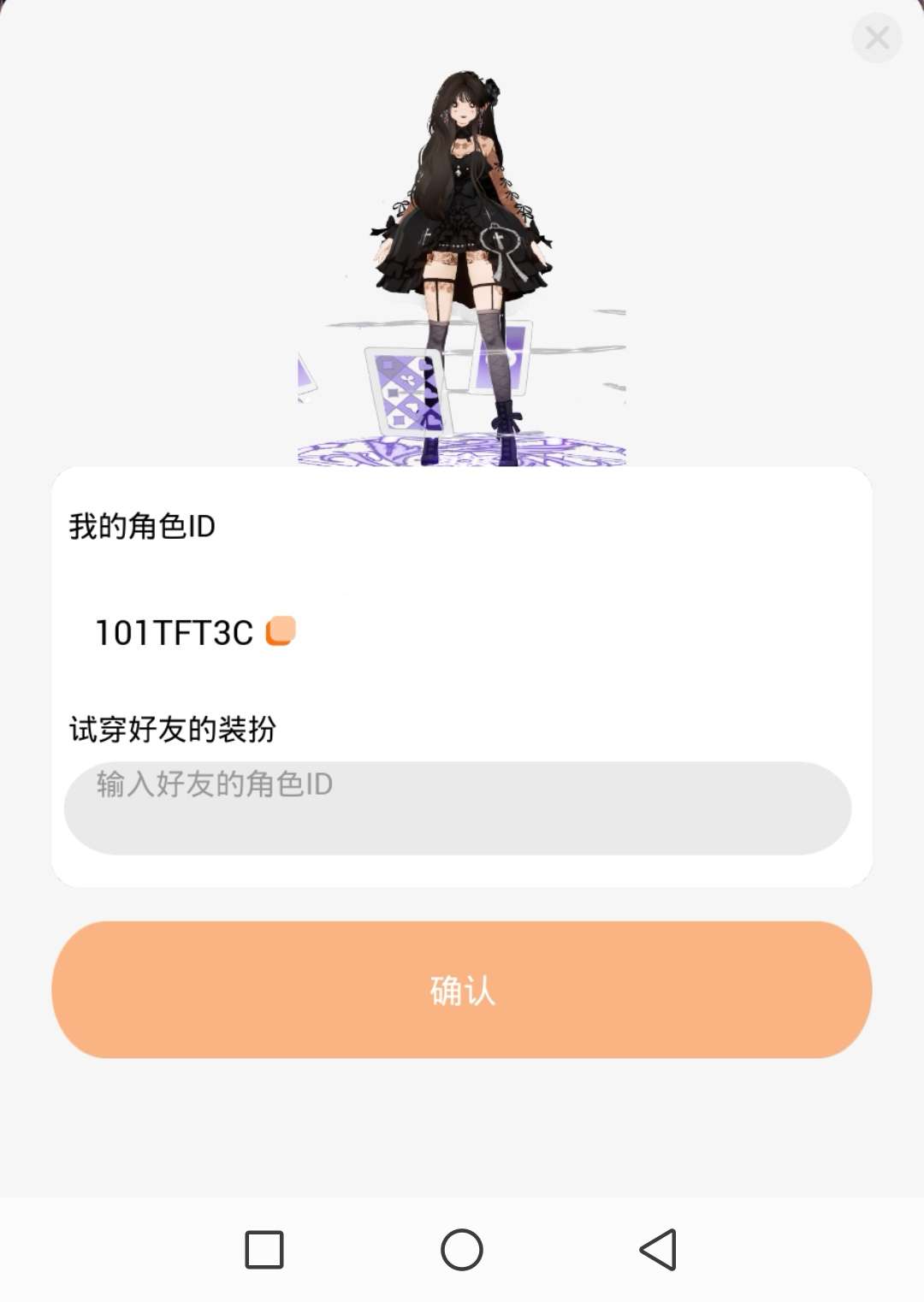924x1302 pixels.
Task: Close the character ID dialog
Action: [x=877, y=38]
